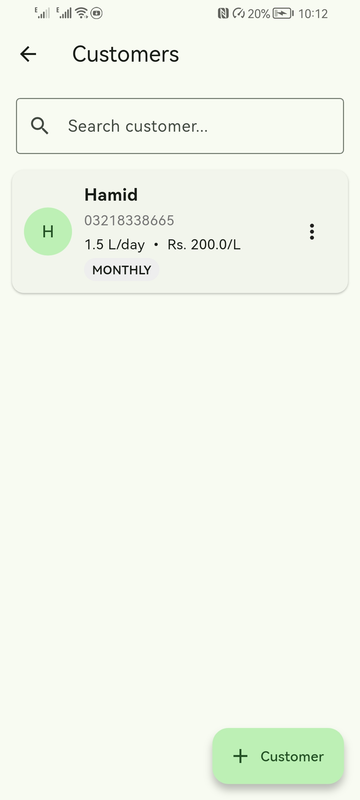Viewport: 360px width, 800px height.
Task: Open Hamid's customer card
Action: tap(180, 232)
